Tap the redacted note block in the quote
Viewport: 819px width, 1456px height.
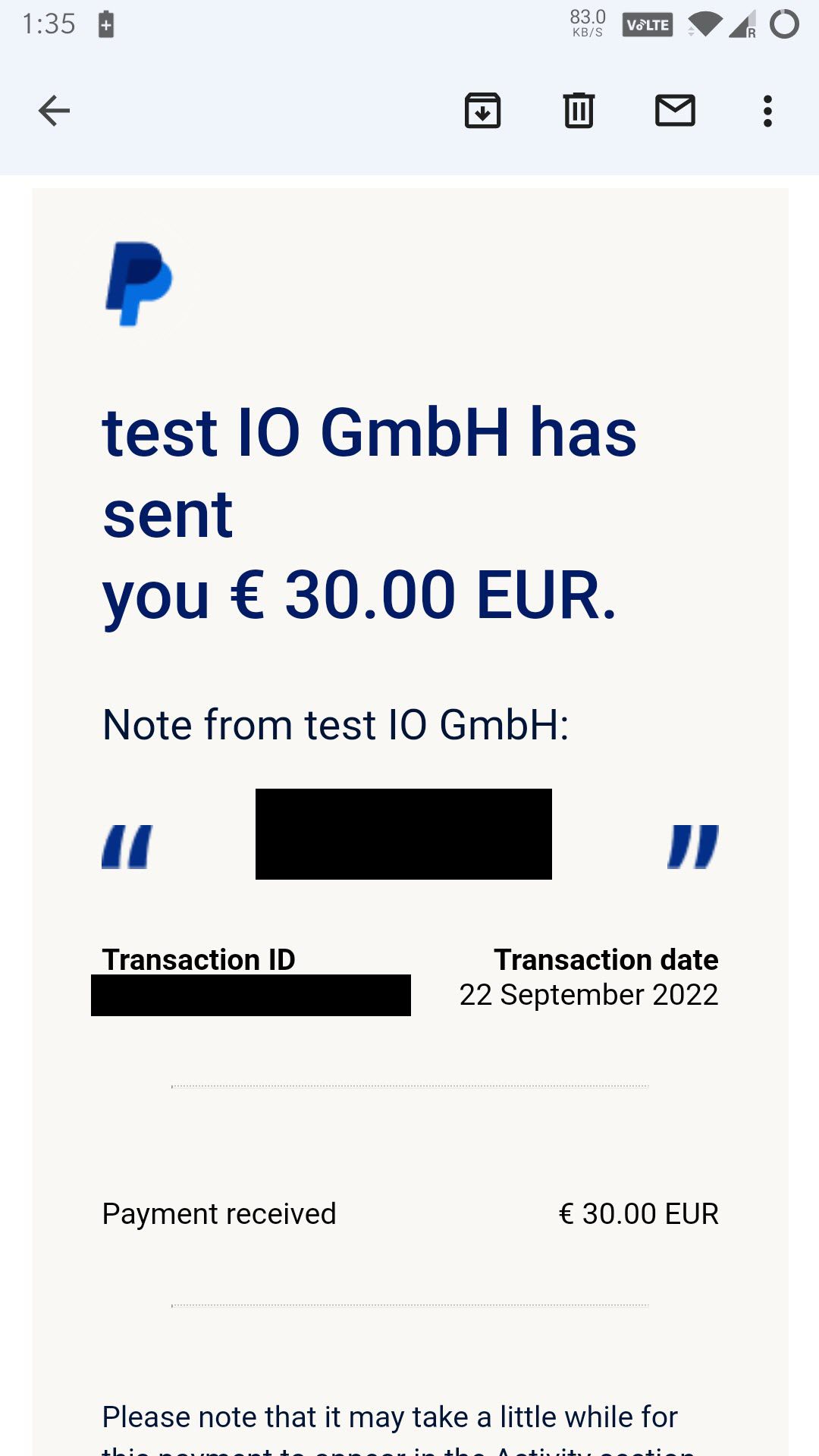pos(404,834)
